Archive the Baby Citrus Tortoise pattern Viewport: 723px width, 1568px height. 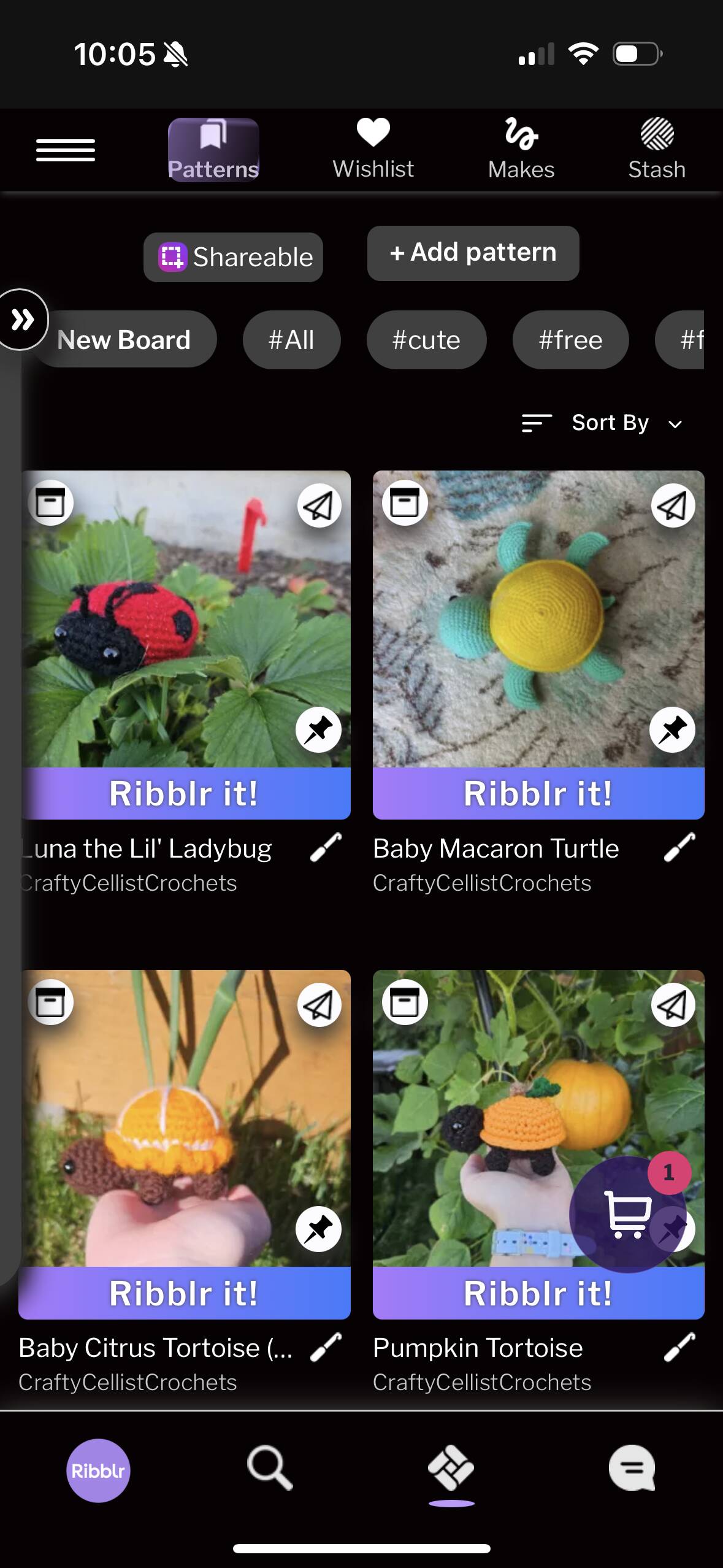50,1004
